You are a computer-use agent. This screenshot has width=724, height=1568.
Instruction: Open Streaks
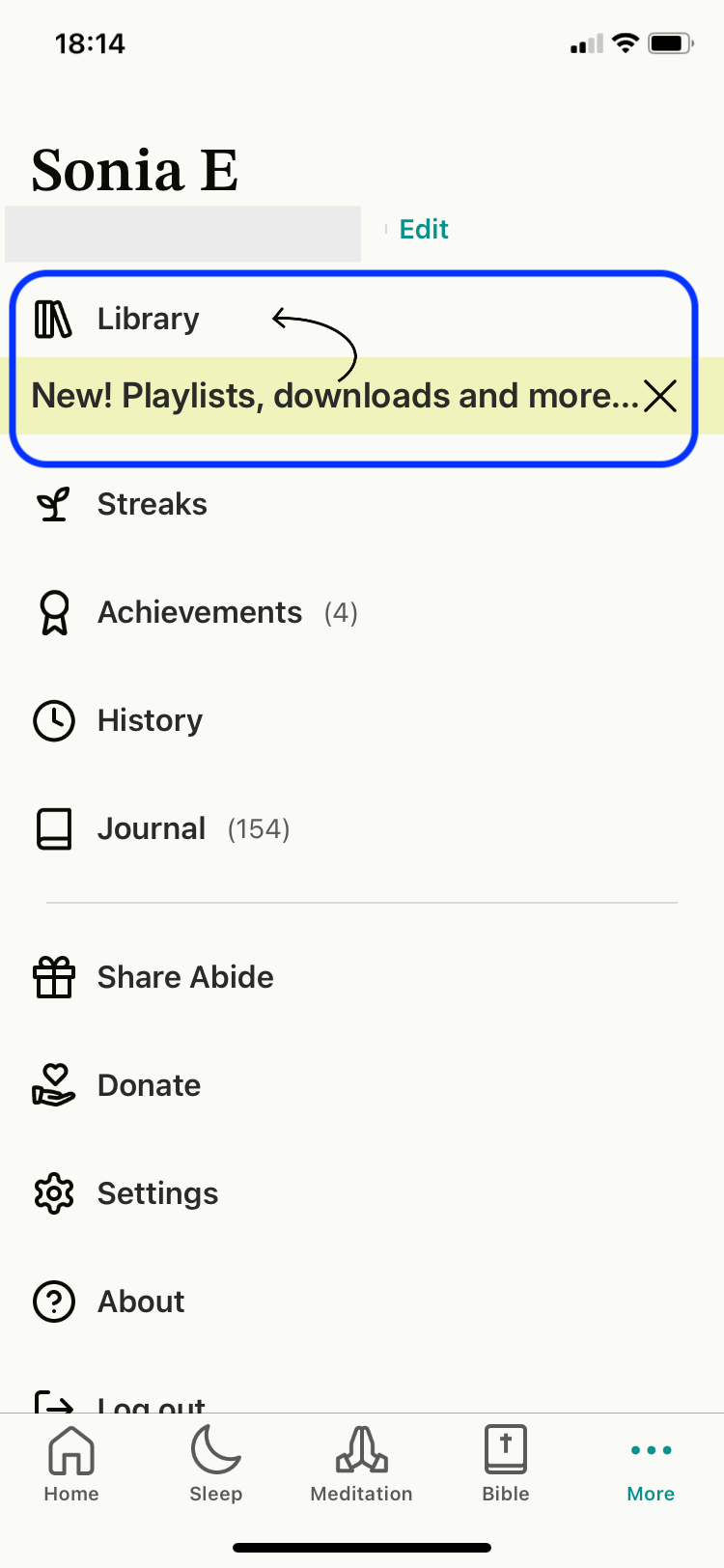[152, 504]
